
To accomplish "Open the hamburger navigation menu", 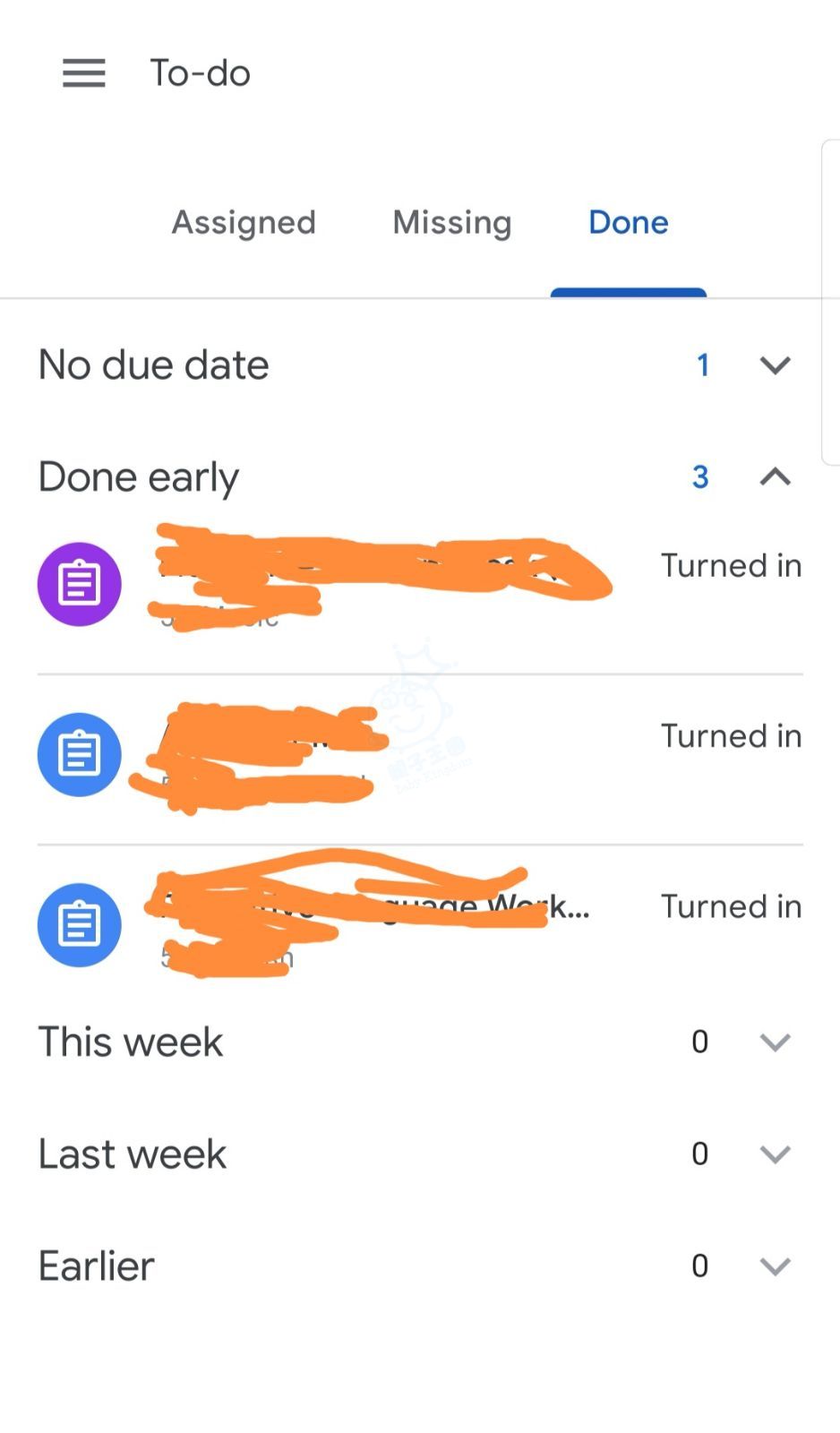I will 83,73.
